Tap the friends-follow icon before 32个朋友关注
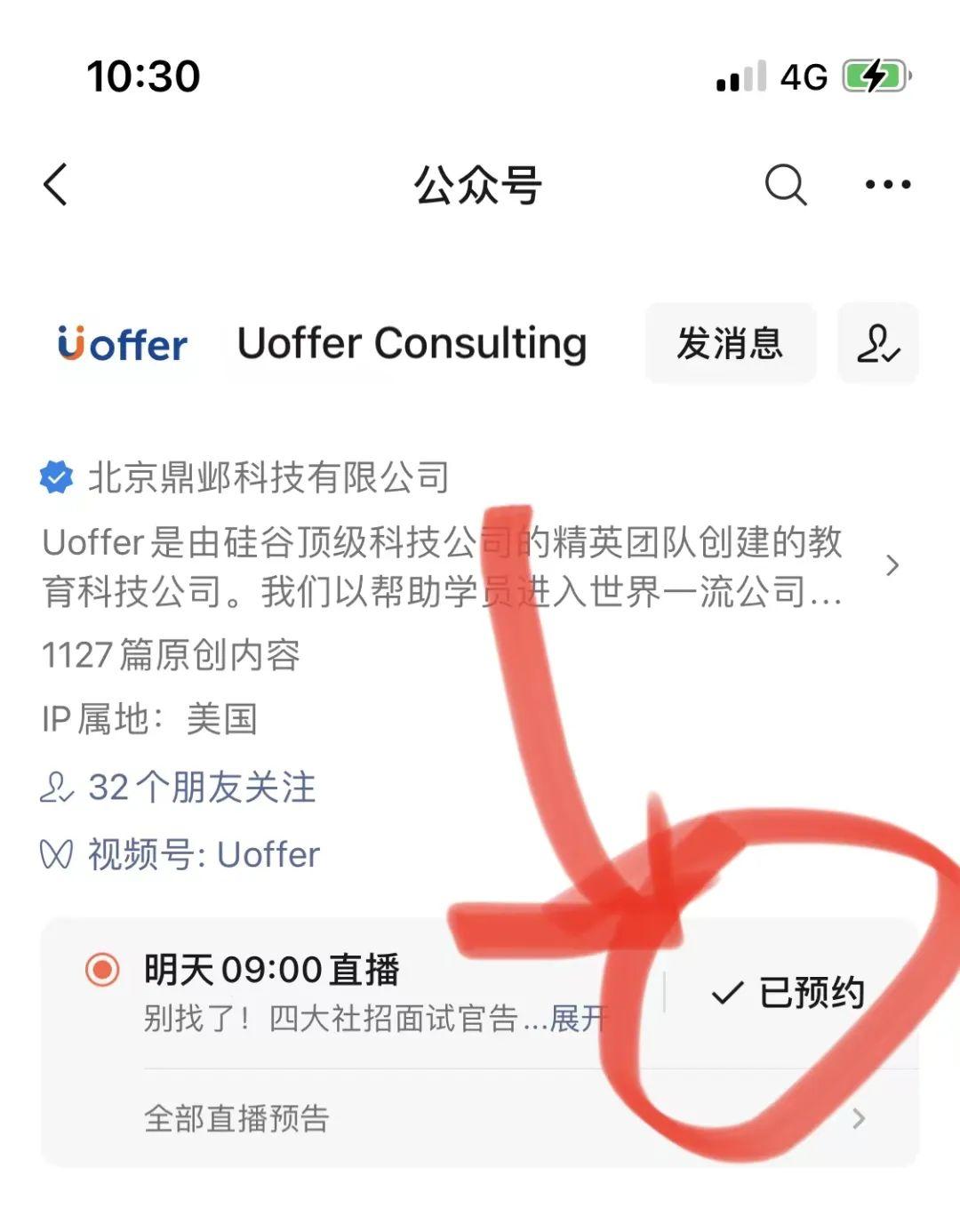The height and width of the screenshot is (1232, 960). 55,786
